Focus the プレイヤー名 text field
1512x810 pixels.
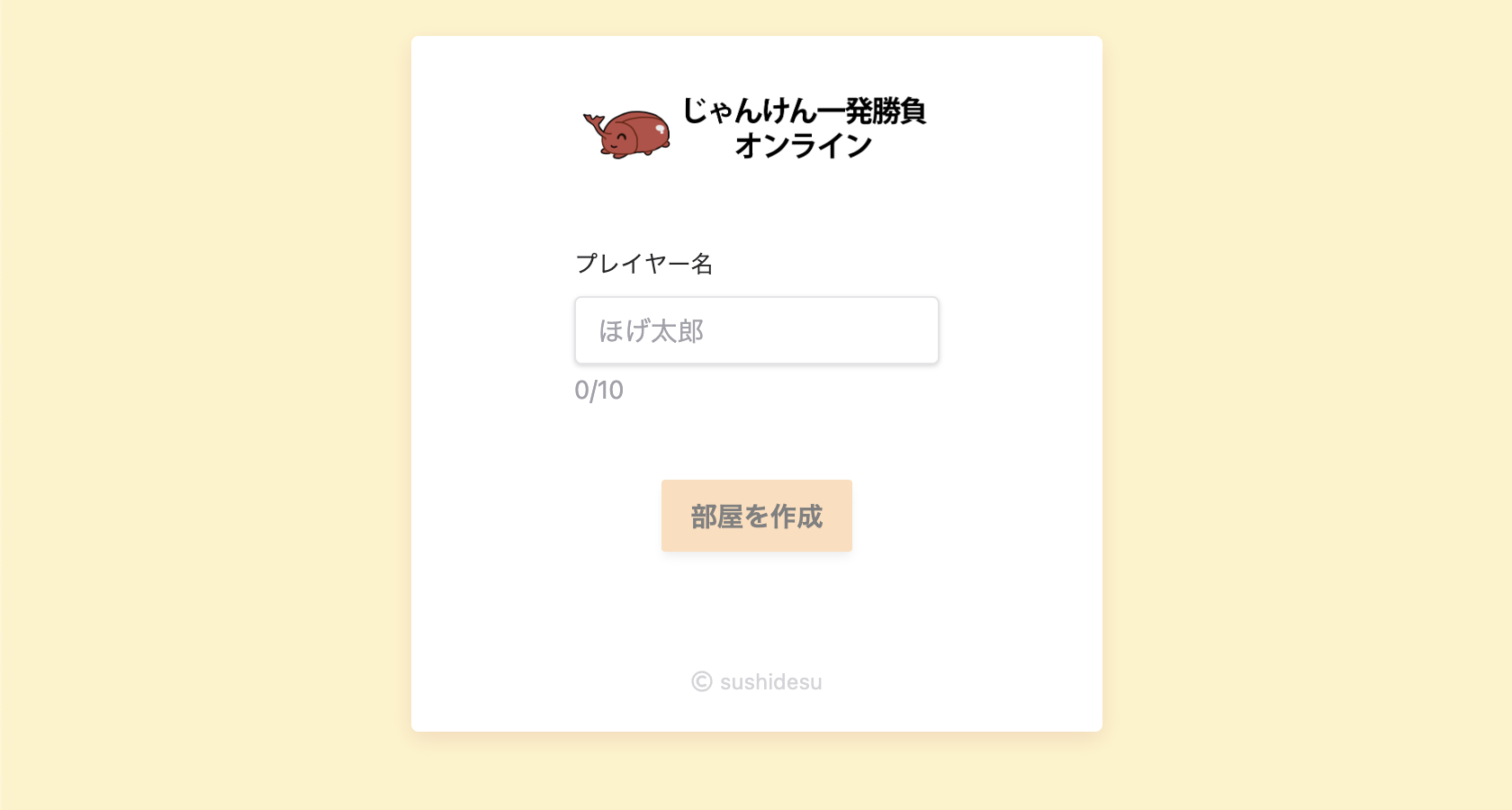pyautogui.click(x=756, y=331)
